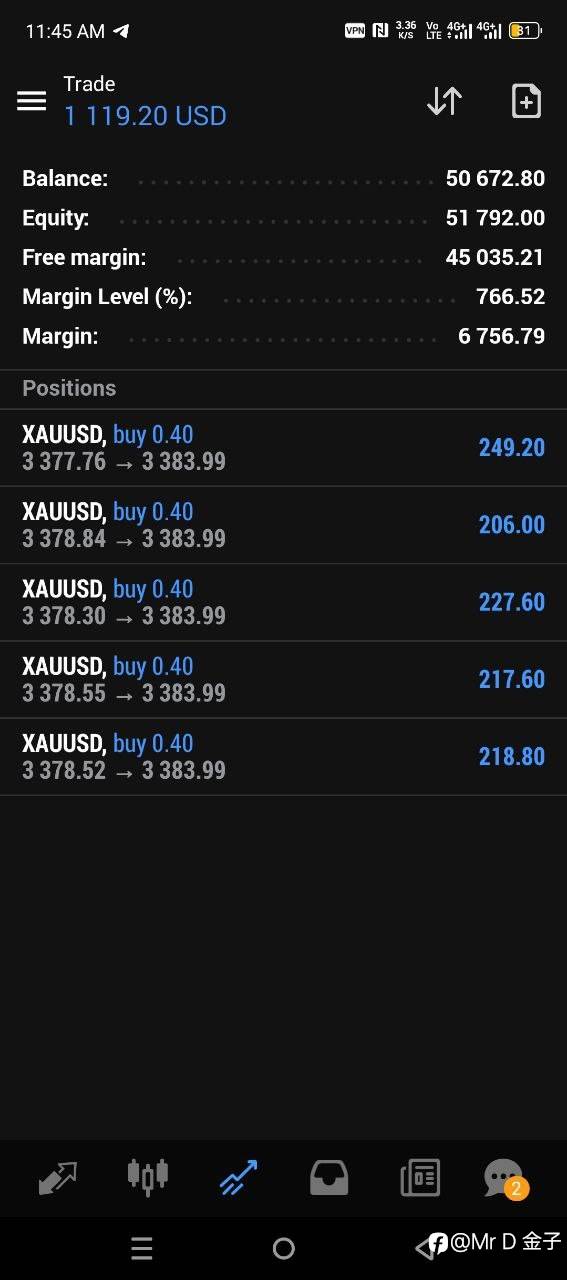
Task: Open XAUUSD position with profit 206.00
Action: (283, 525)
